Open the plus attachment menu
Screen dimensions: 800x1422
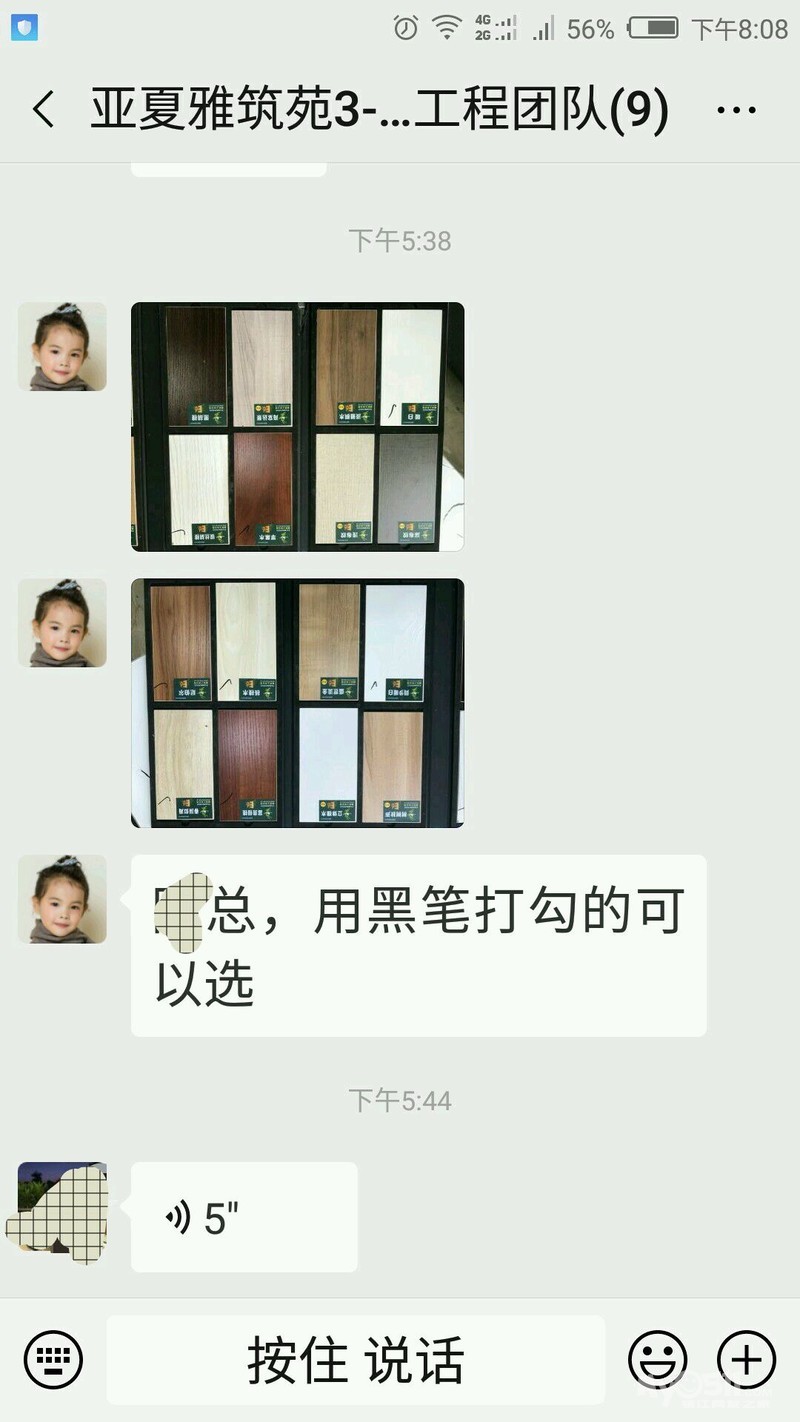747,1360
